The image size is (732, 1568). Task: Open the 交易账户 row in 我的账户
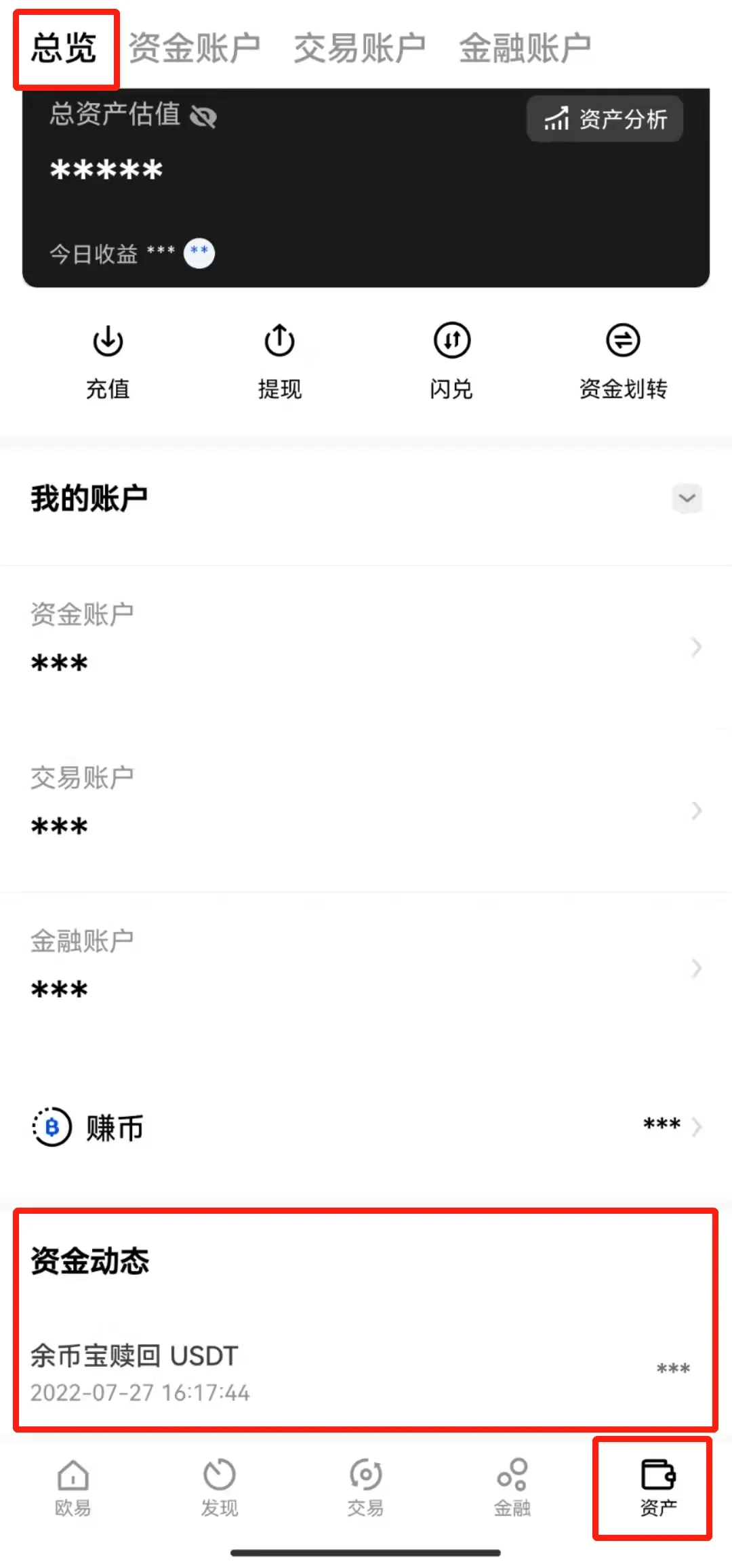366,804
